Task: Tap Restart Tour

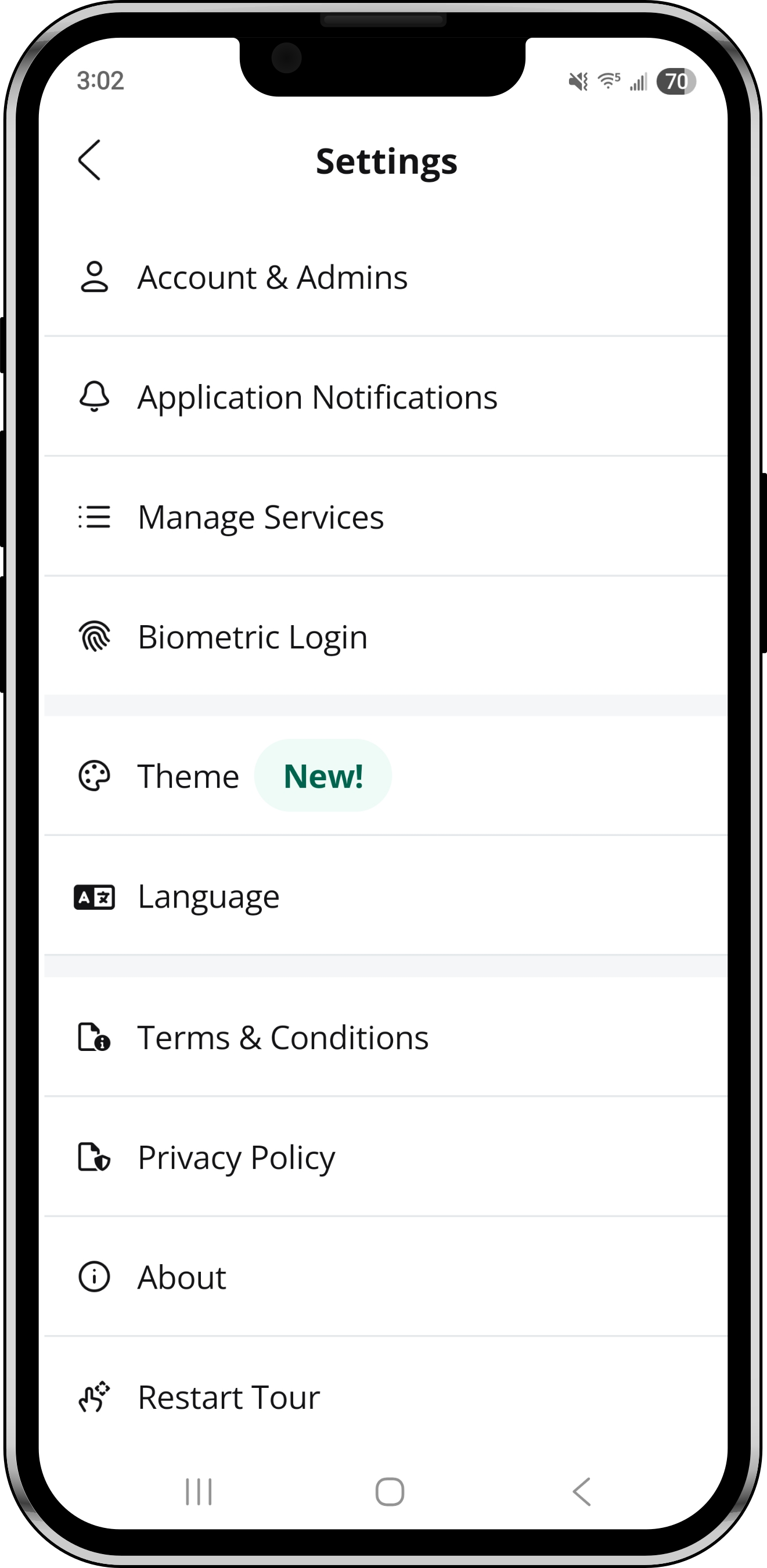Action: click(x=229, y=1398)
